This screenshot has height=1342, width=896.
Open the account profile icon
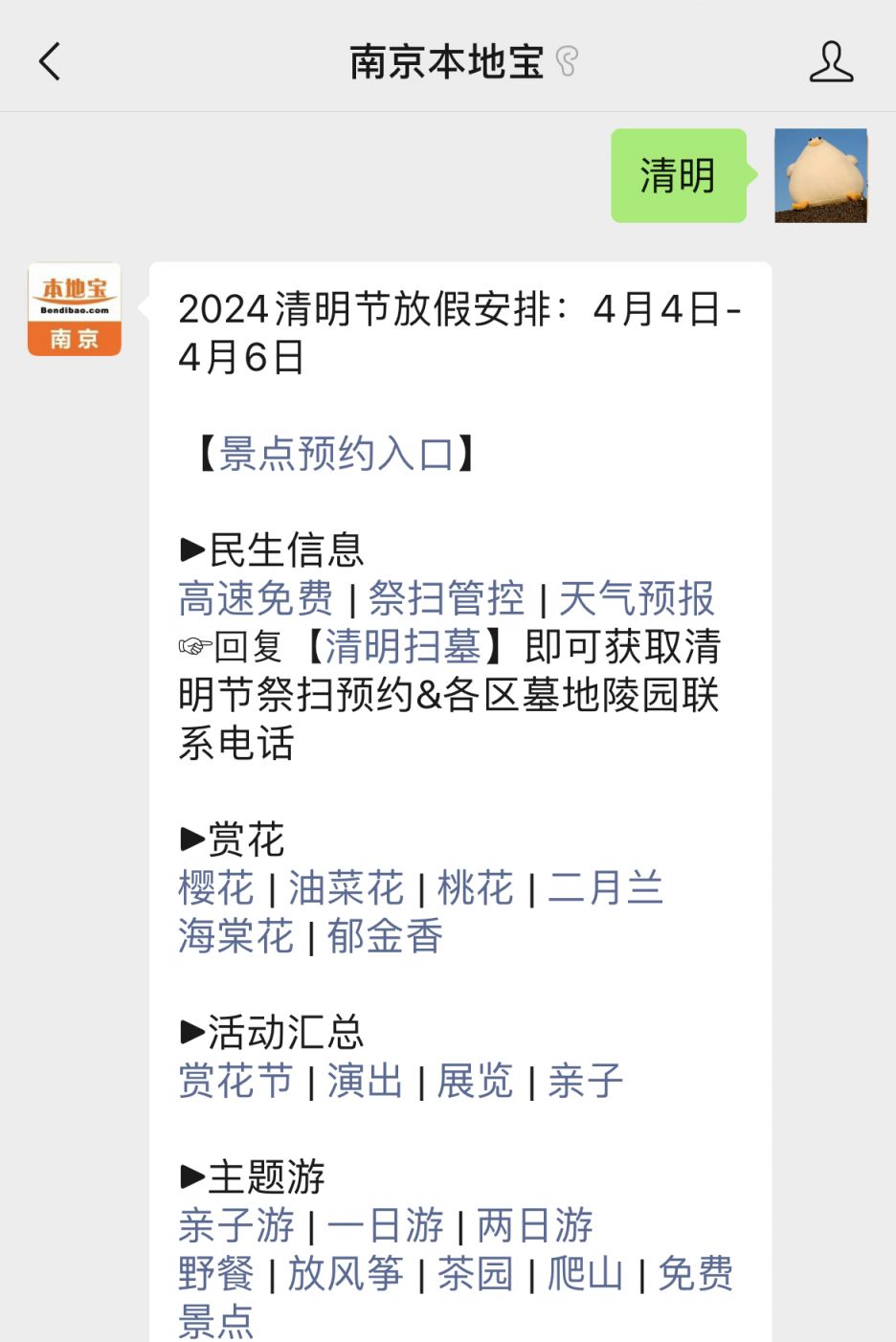(830, 62)
